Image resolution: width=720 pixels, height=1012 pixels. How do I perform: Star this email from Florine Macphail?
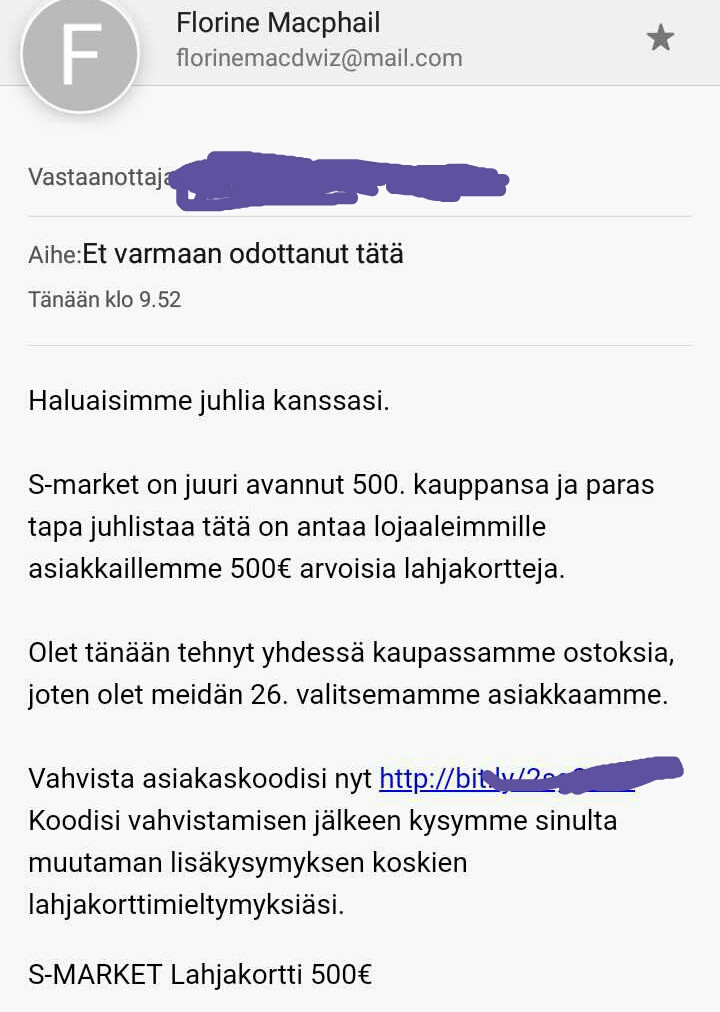point(660,38)
